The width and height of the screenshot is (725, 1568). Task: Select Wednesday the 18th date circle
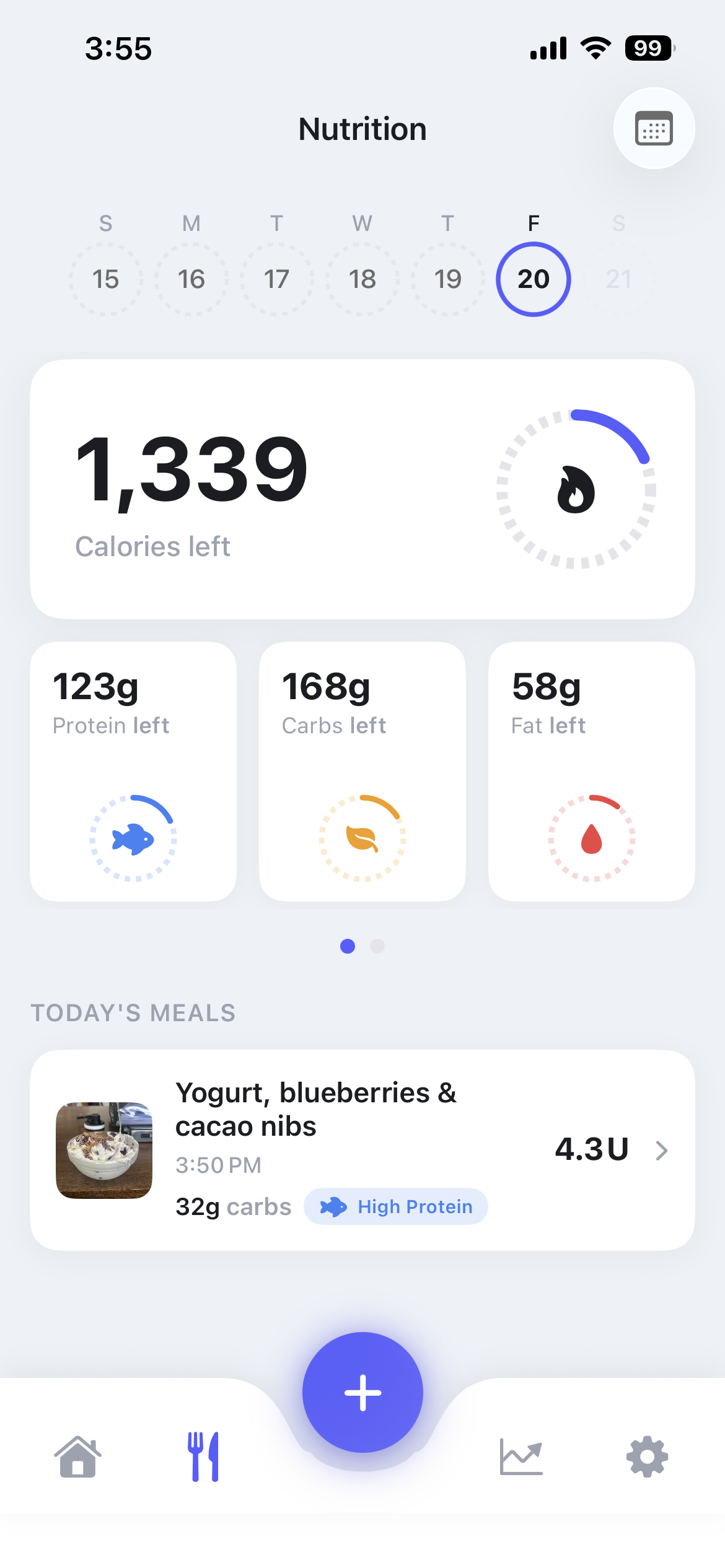[362, 279]
